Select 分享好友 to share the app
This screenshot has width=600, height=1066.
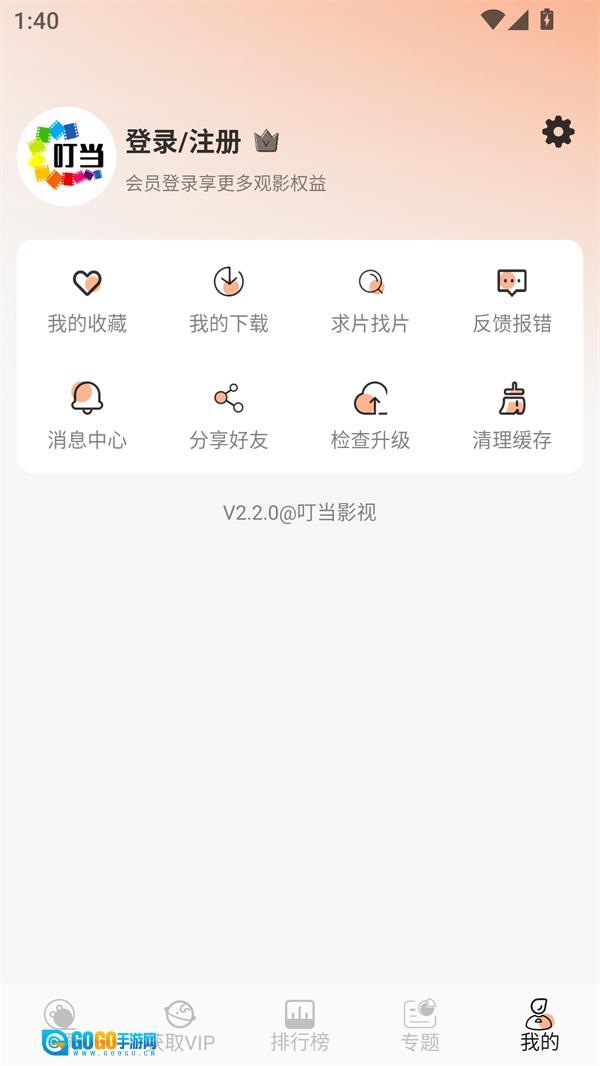(229, 416)
